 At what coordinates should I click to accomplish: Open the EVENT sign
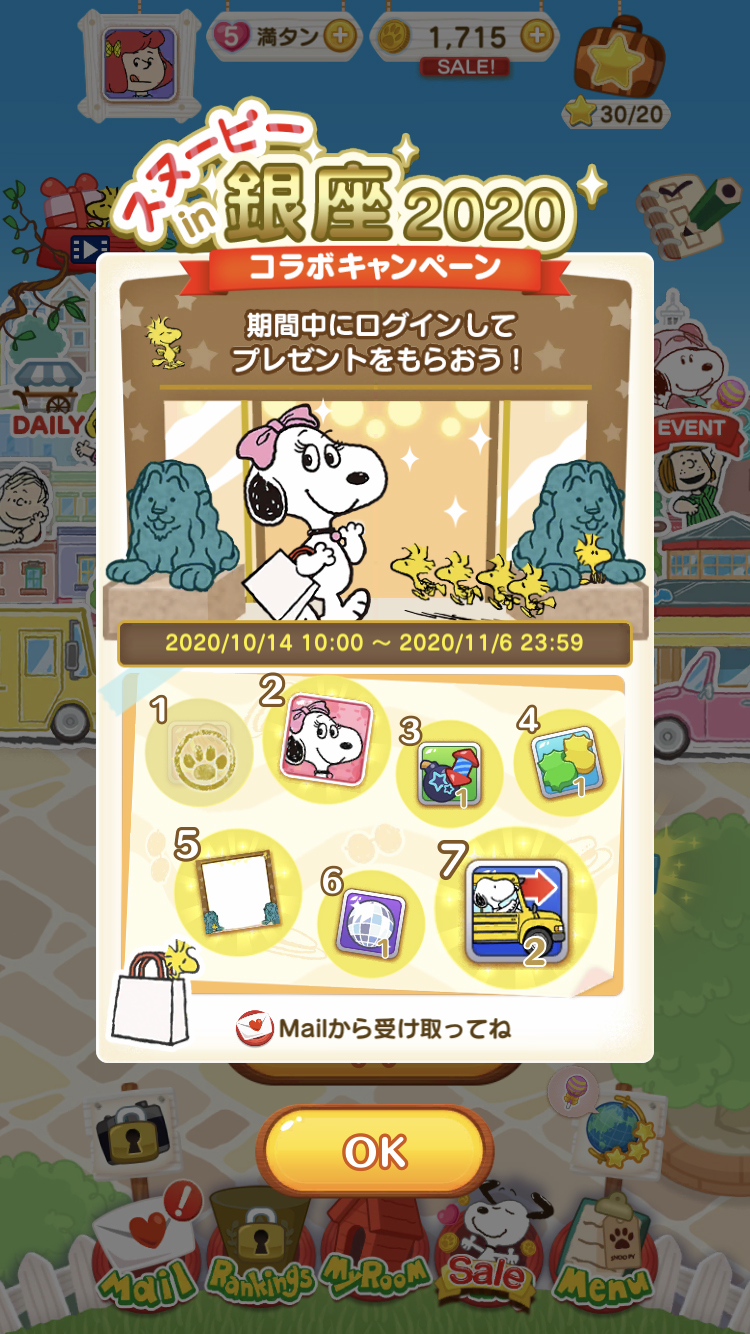(692, 430)
